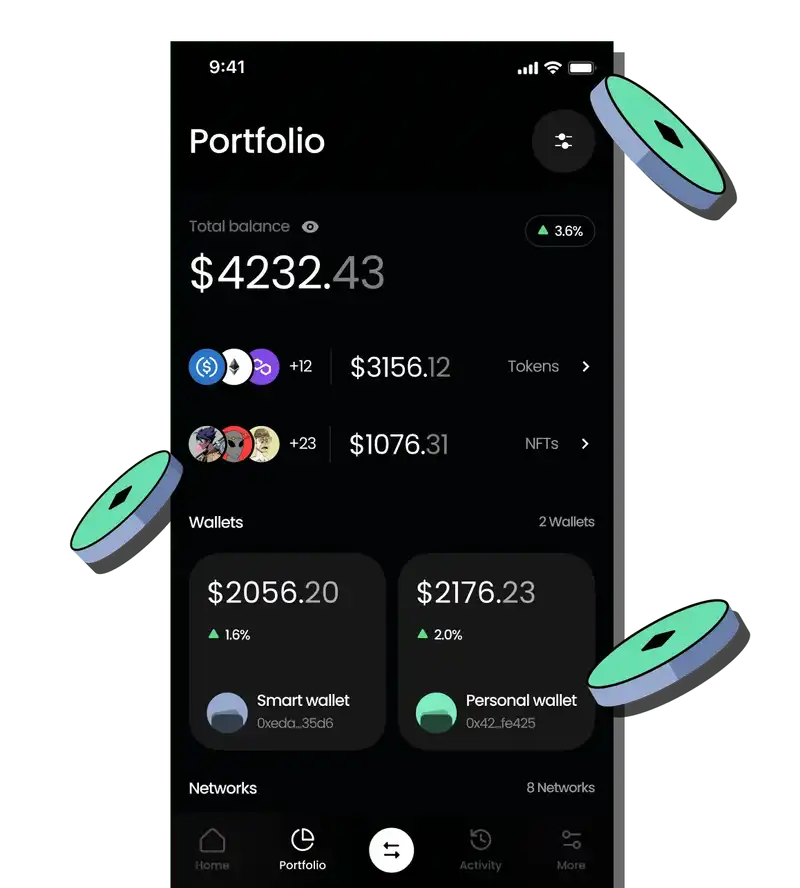Expand the NFTs row chevron
Viewport: 800px width, 888px height.
click(x=584, y=444)
